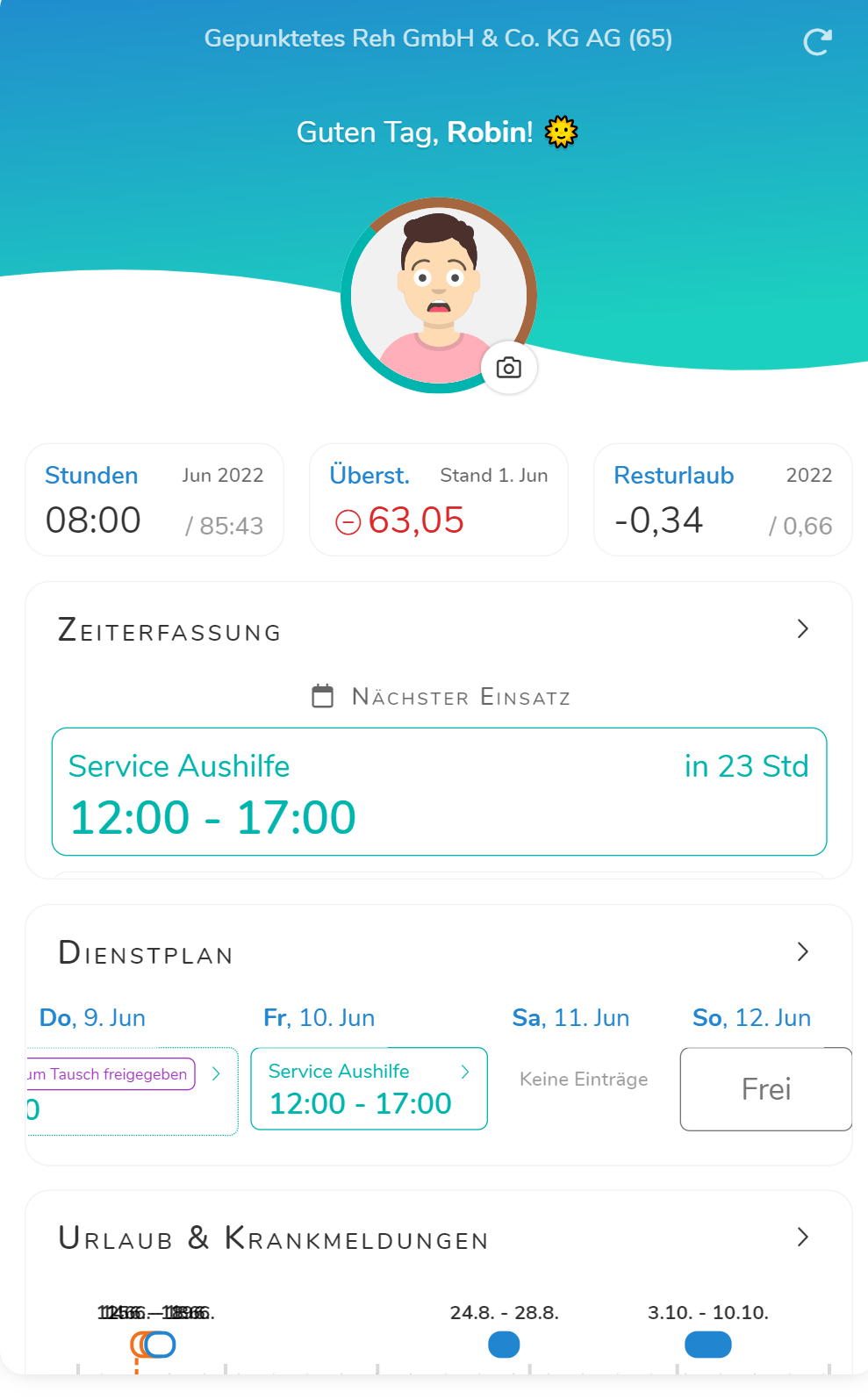Expand the Zeiterfassung section
The image size is (868, 1399).
point(802,629)
